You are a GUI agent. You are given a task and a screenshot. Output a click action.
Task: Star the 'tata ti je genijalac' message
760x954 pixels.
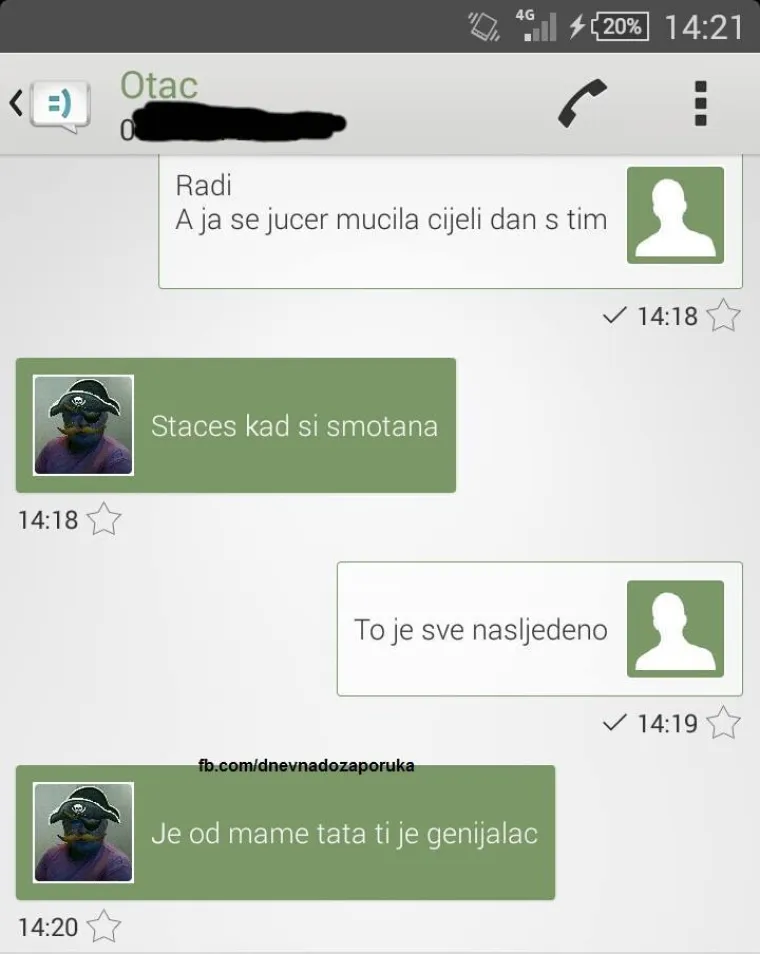[x=104, y=927]
